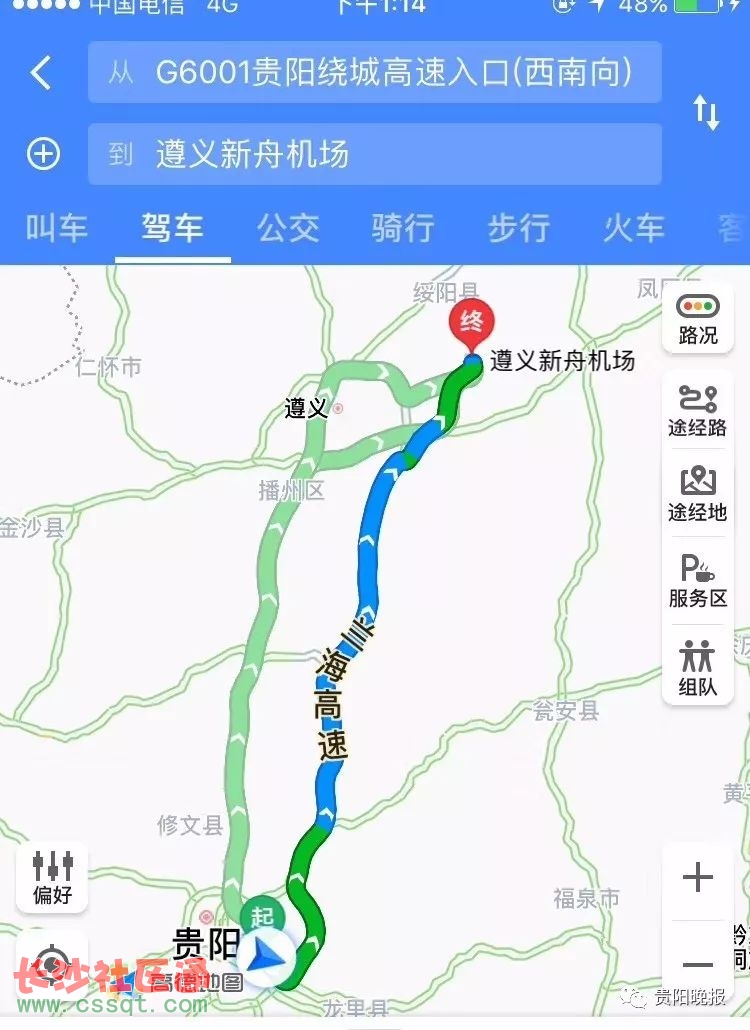
Task: Open 途经路 route roads option
Action: point(697,410)
